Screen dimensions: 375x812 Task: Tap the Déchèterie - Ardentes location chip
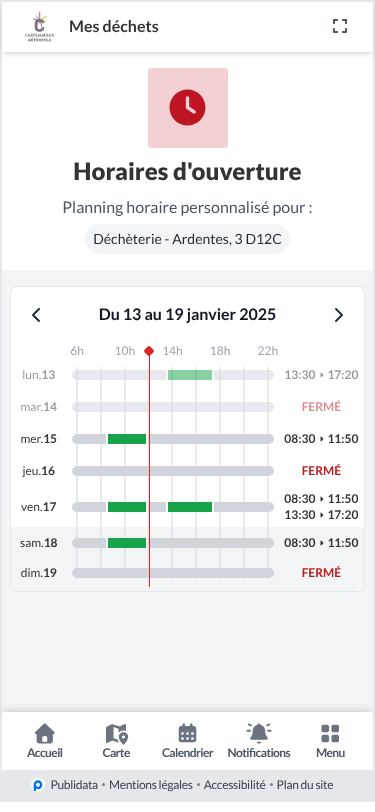pyautogui.click(x=188, y=239)
